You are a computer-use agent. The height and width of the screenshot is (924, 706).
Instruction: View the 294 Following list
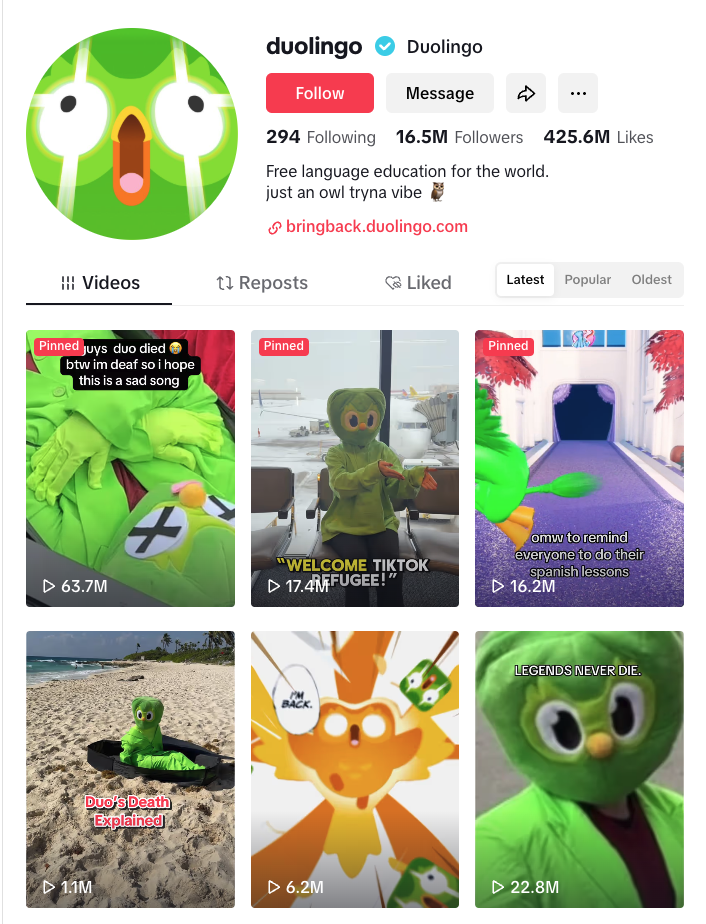pyautogui.click(x=320, y=137)
